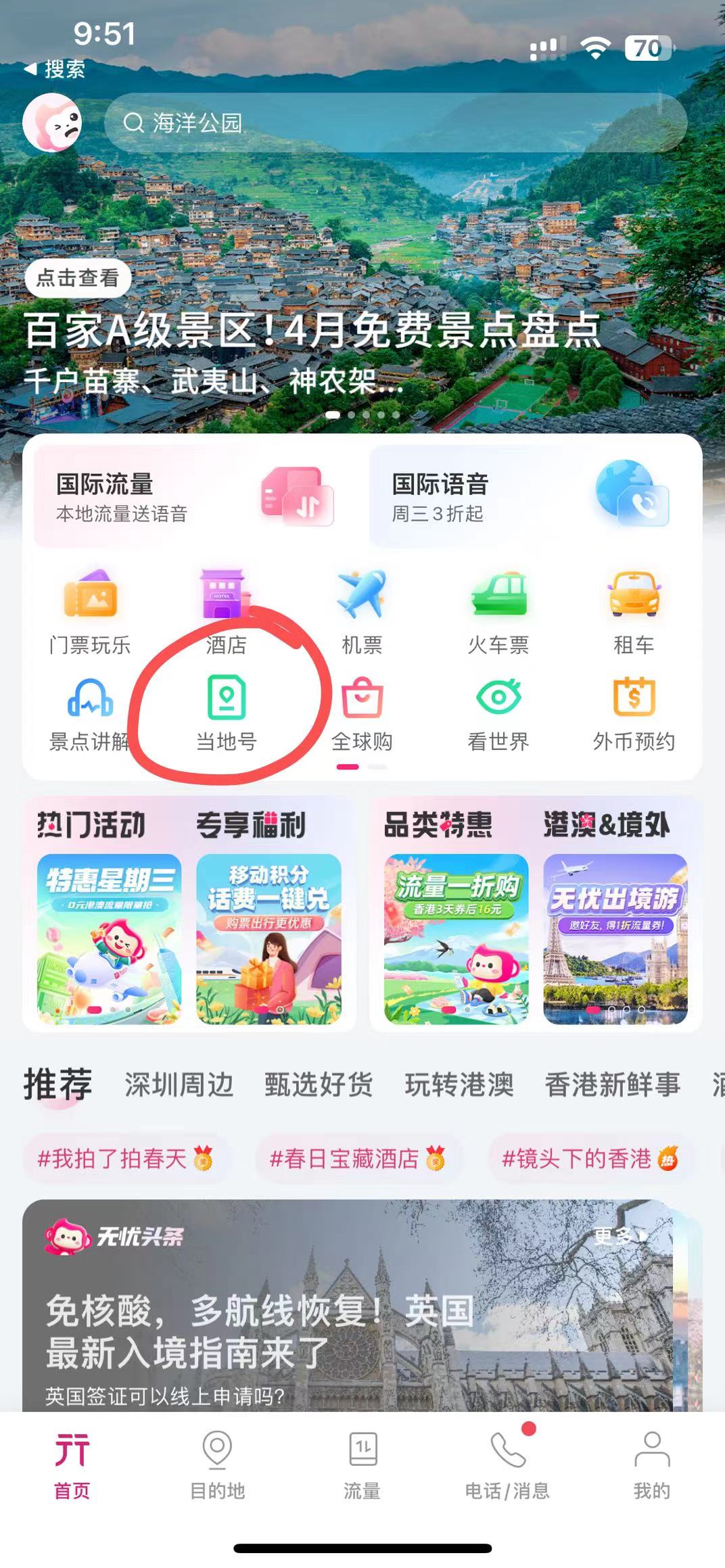
Task: Open the 酒店 hotel booking icon
Action: click(225, 612)
